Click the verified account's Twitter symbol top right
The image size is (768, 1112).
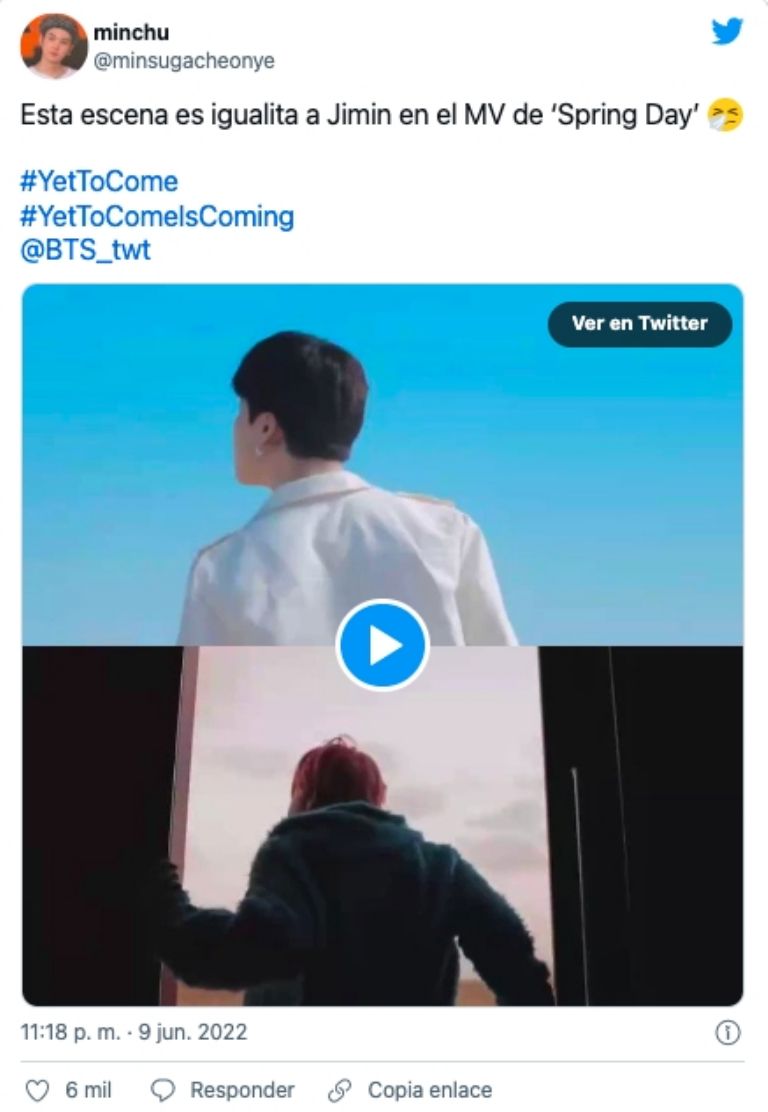(x=725, y=33)
